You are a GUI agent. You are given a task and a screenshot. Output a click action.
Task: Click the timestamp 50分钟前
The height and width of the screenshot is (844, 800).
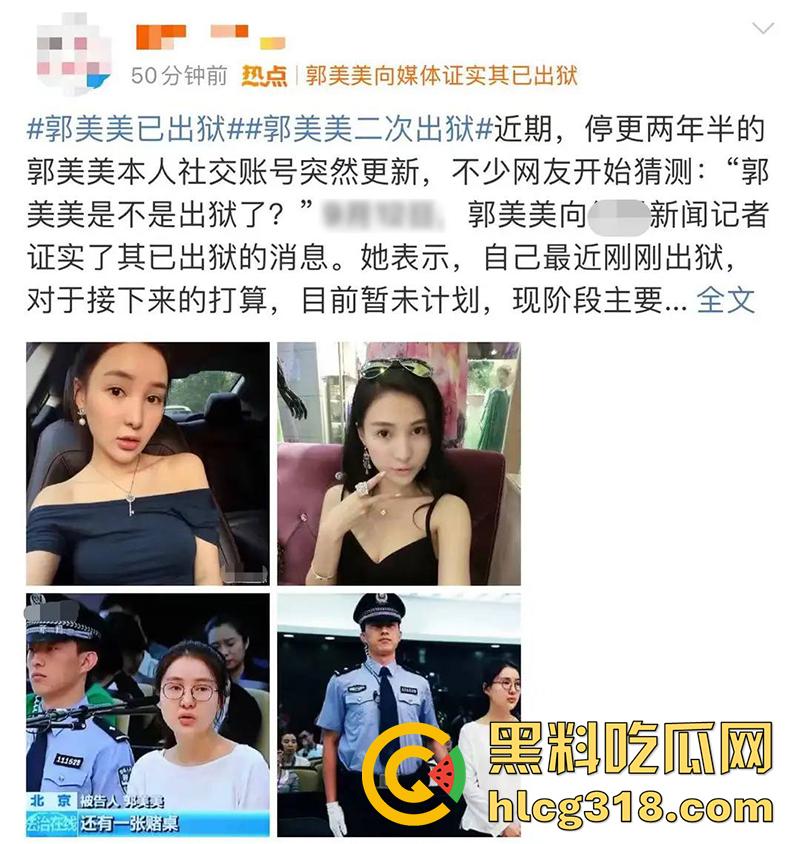[x=167, y=72]
